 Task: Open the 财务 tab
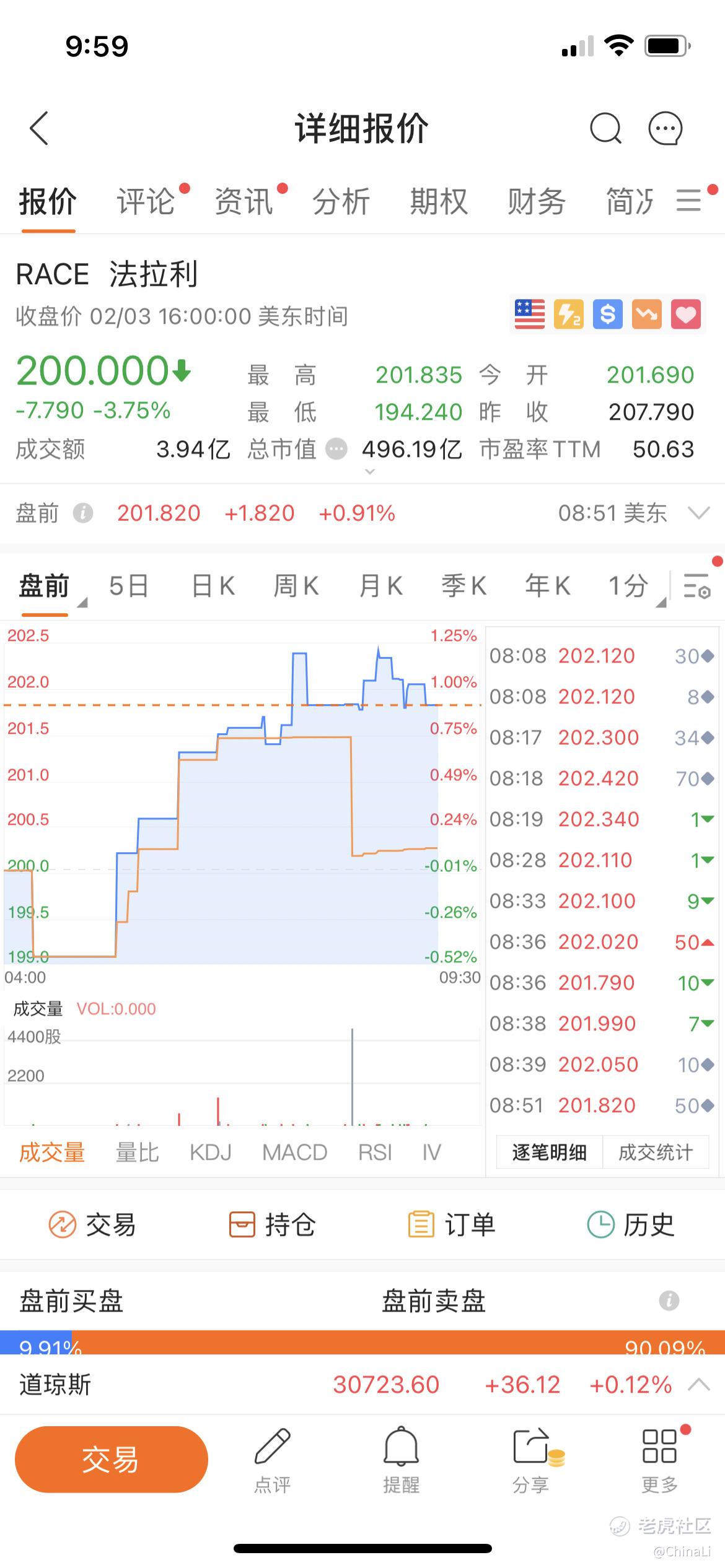(x=537, y=201)
